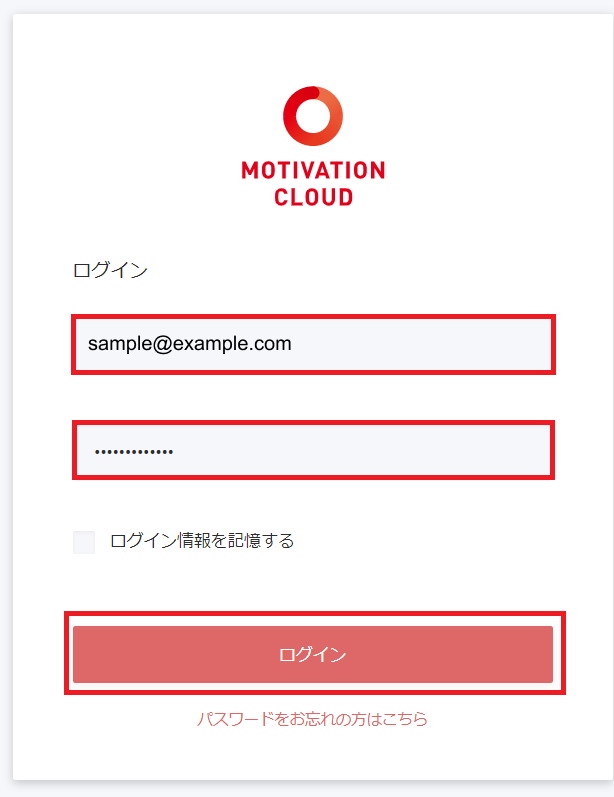Check the ログイン情報を記憶する checkbox
The height and width of the screenshot is (797, 614).
(x=84, y=542)
